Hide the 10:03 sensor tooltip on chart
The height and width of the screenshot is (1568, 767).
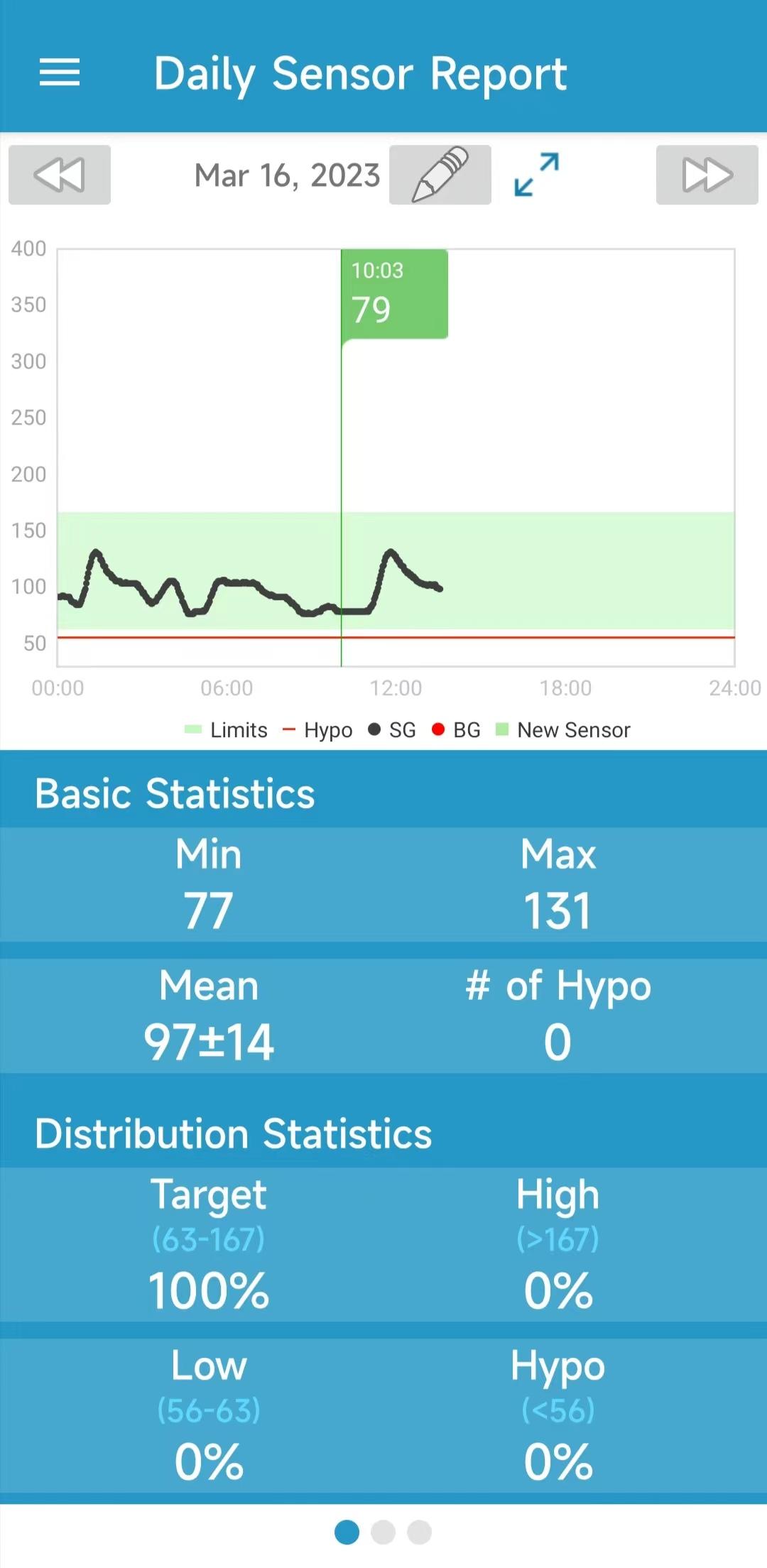pos(395,293)
